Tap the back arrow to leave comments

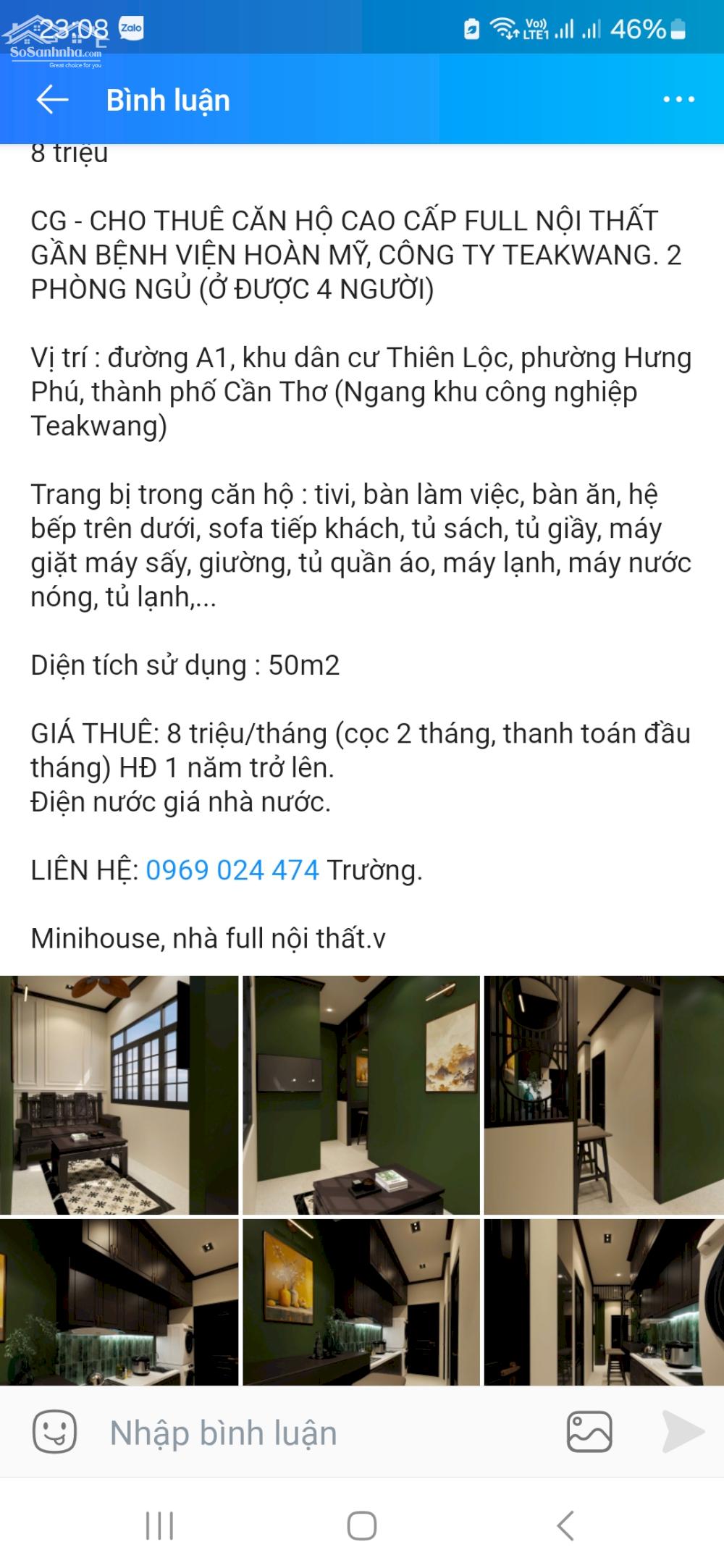(51, 101)
